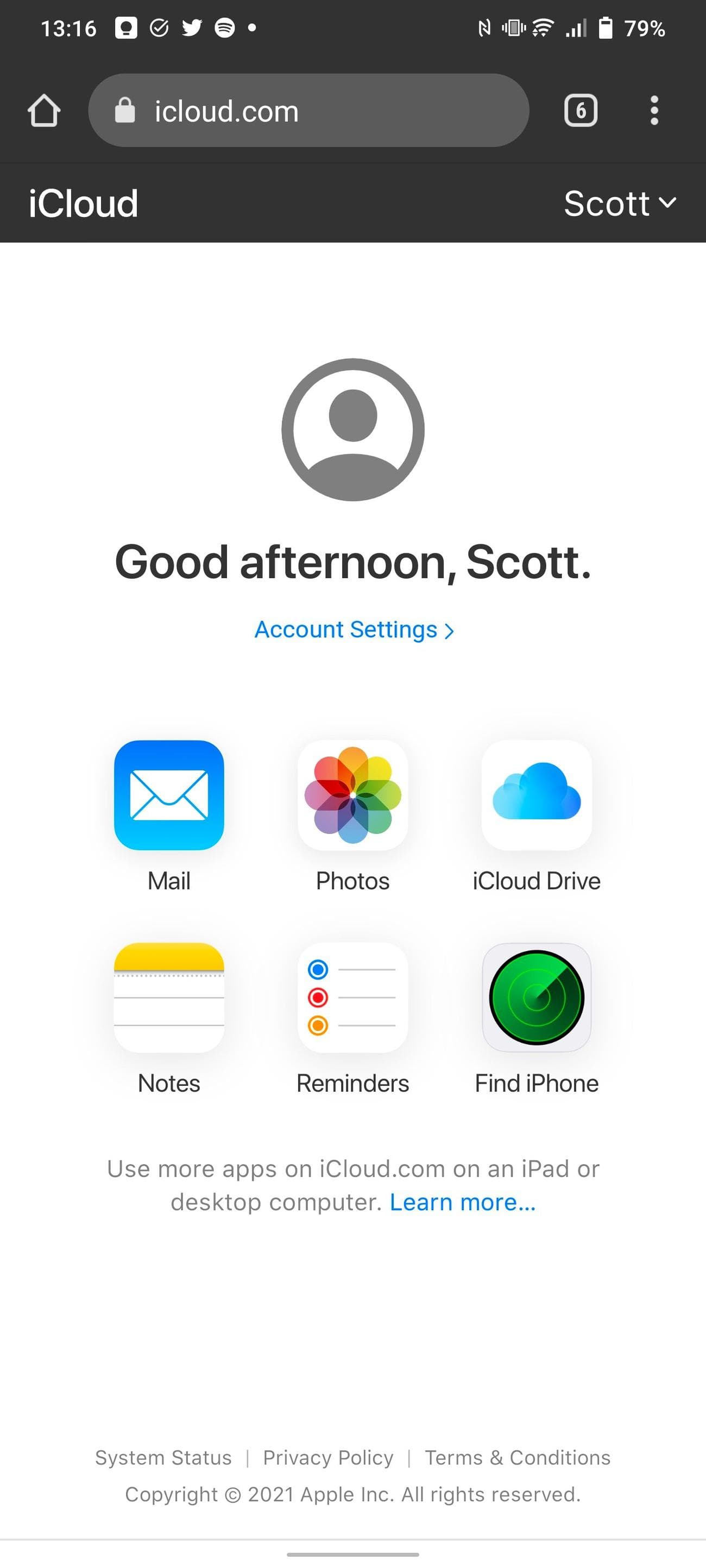Click the iCloud logo
Screen dimensions: 706x1568
[x=84, y=203]
